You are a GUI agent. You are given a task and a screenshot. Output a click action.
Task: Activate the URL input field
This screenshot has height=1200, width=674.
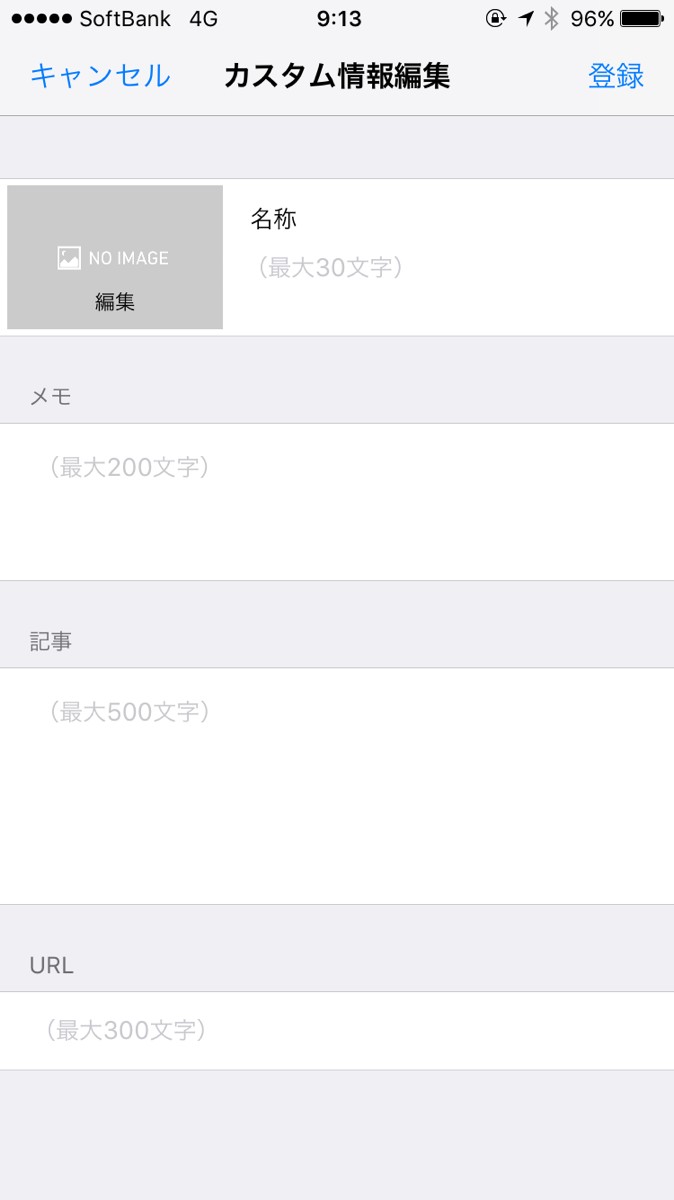(x=337, y=1030)
